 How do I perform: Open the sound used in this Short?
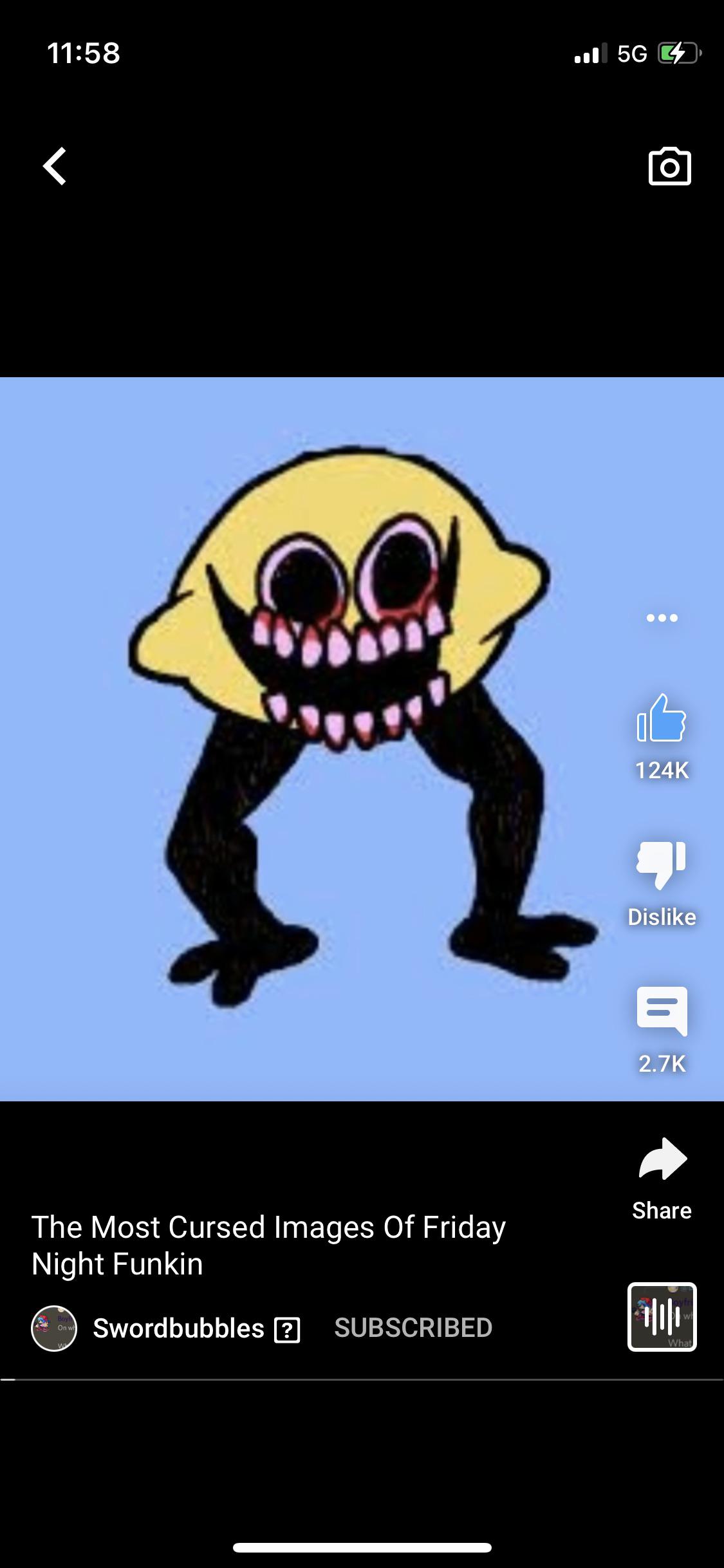click(662, 1317)
